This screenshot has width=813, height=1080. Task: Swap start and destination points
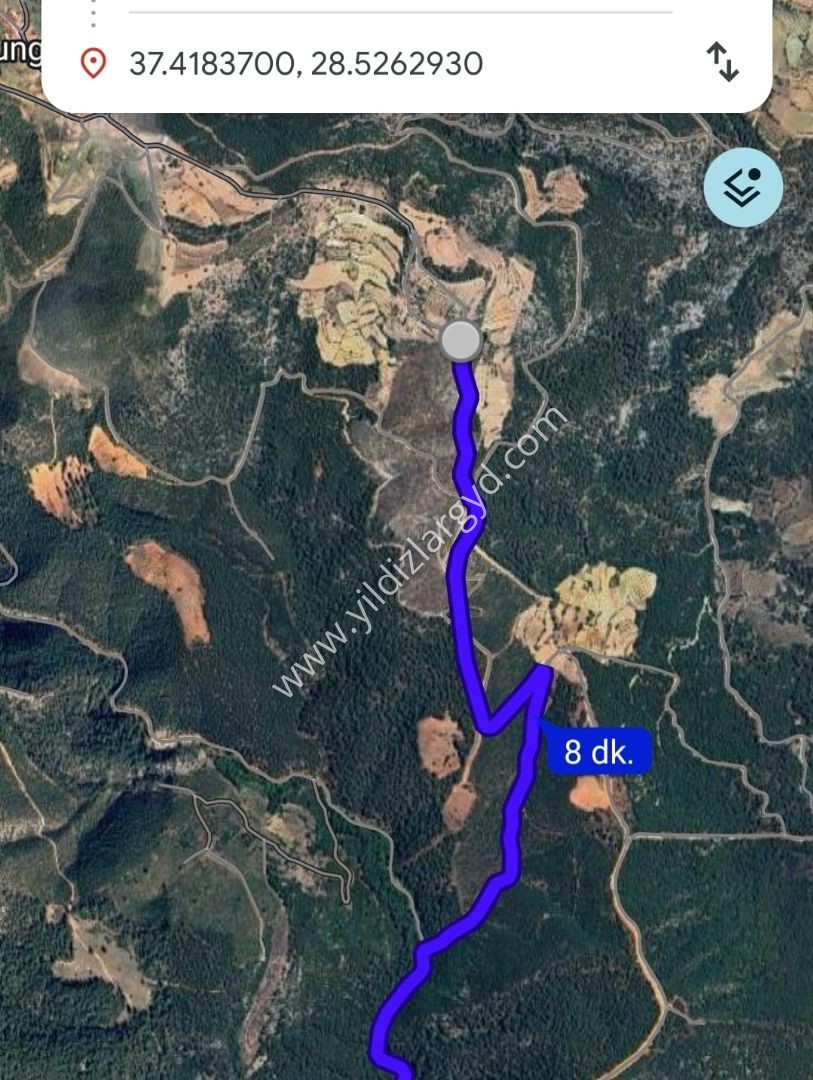(x=722, y=62)
